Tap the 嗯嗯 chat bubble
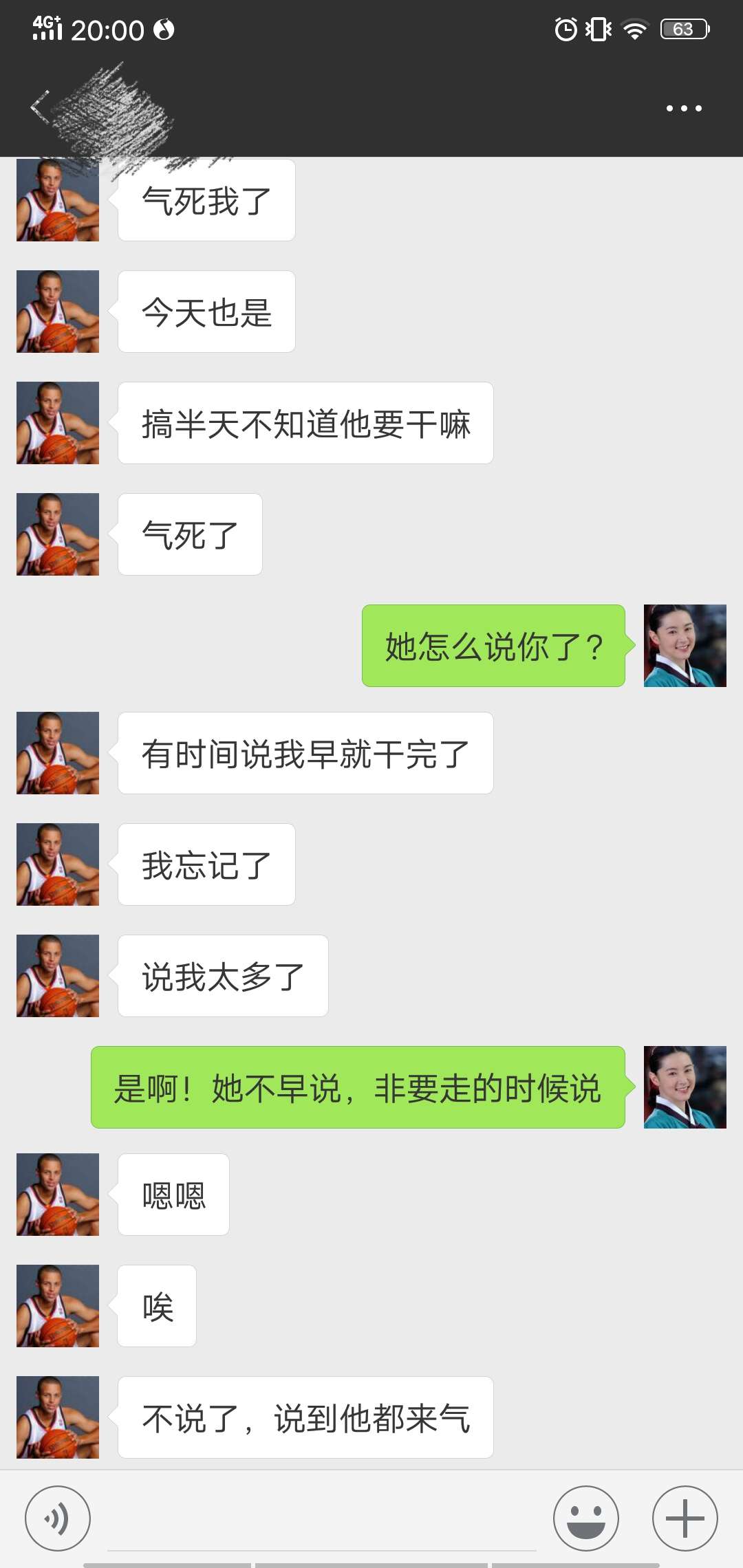The image size is (743, 1568). point(173,1195)
